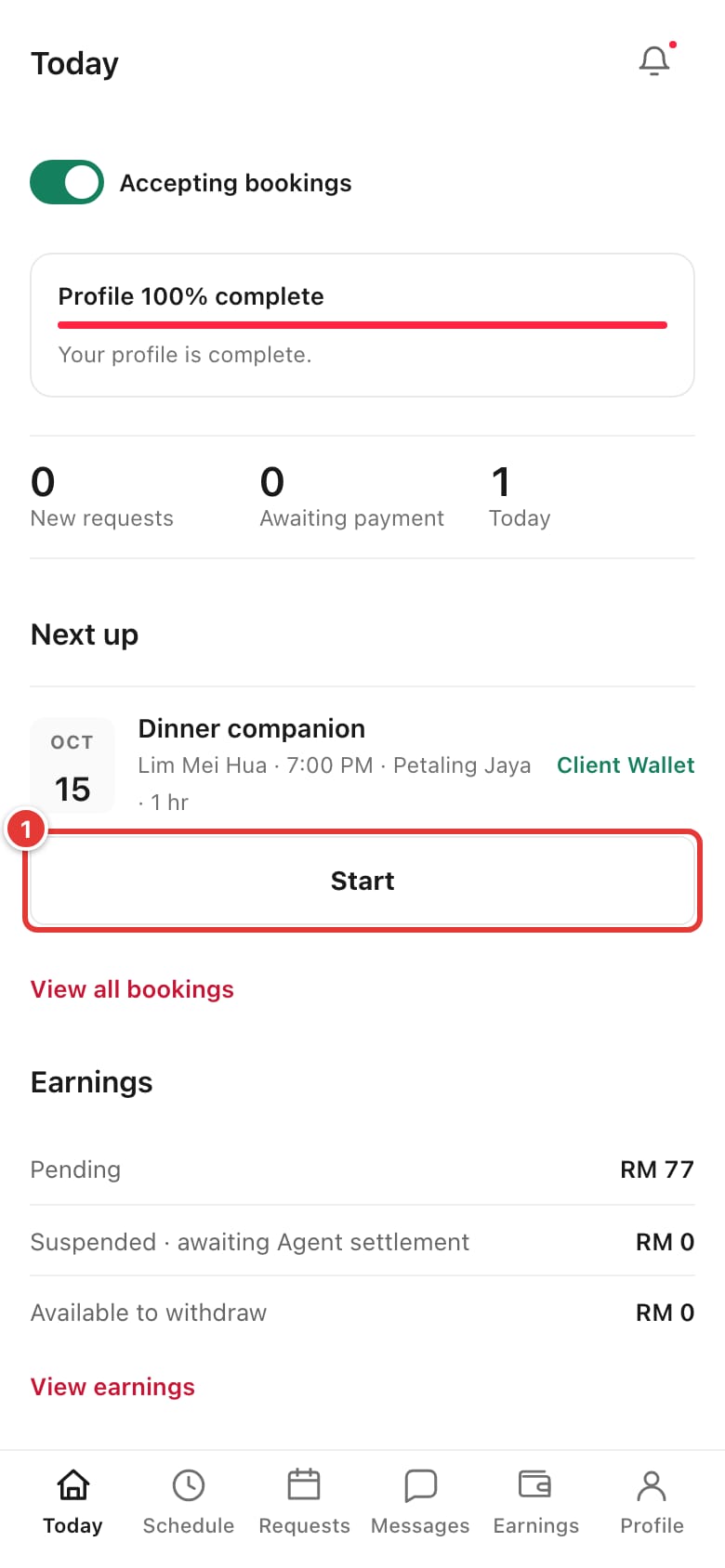This screenshot has height=1568, width=725.
Task: Open View all bookings link
Action: [x=132, y=989]
